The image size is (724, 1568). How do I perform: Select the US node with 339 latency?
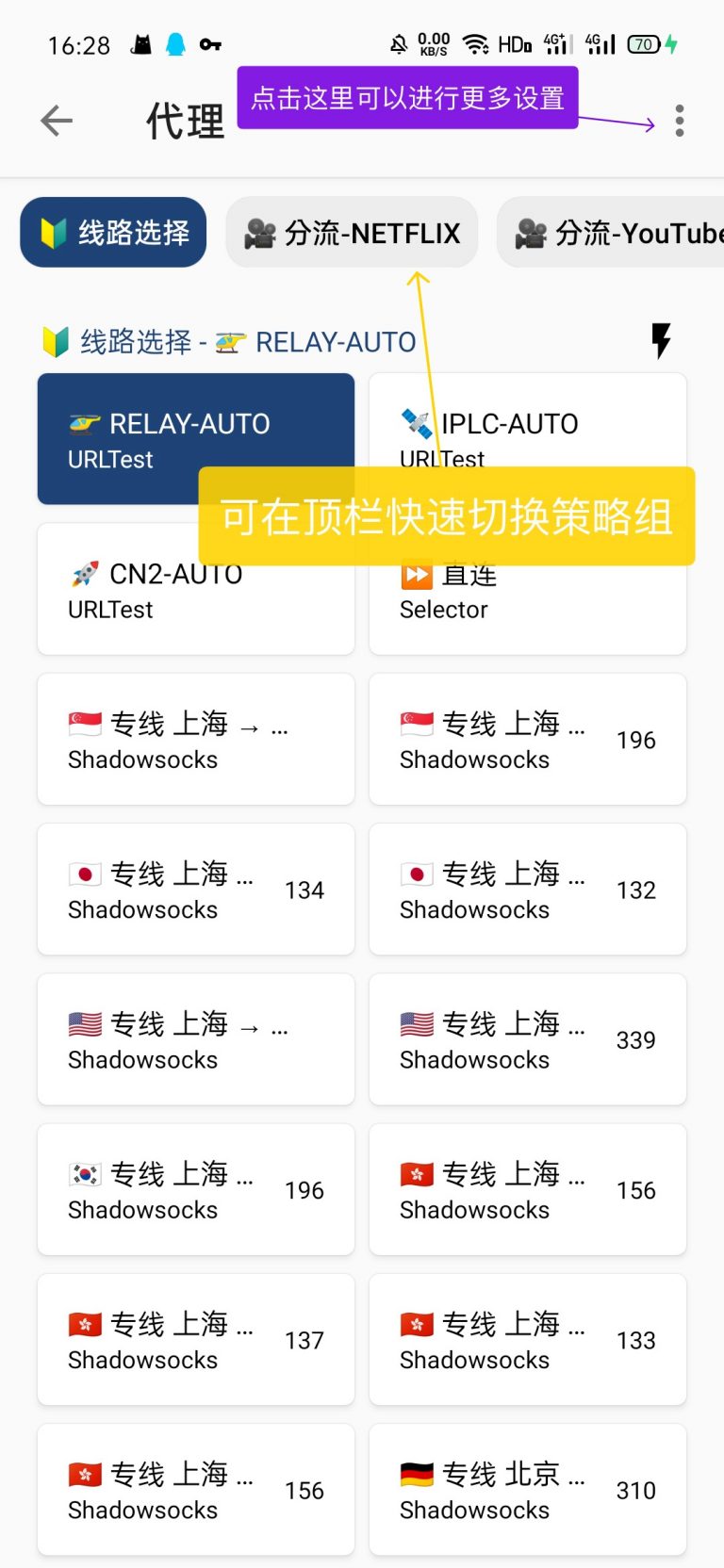(527, 1038)
